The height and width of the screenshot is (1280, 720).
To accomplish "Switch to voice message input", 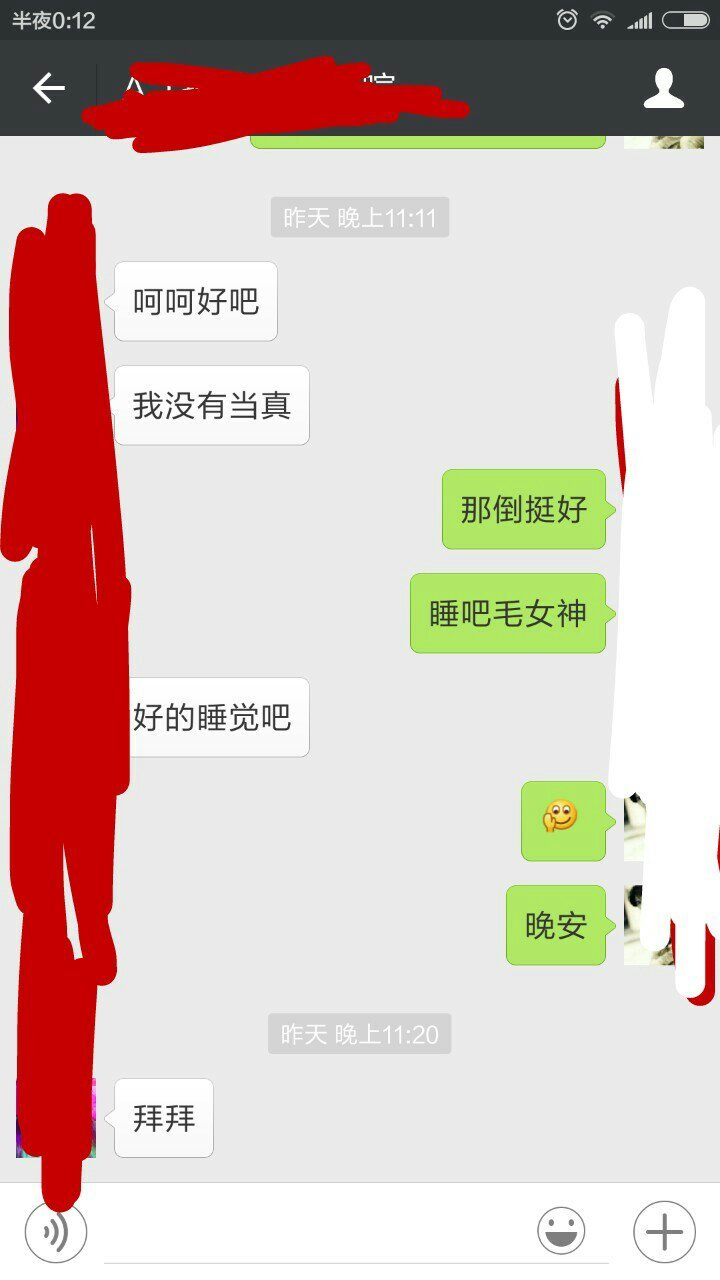I will pyautogui.click(x=56, y=1231).
